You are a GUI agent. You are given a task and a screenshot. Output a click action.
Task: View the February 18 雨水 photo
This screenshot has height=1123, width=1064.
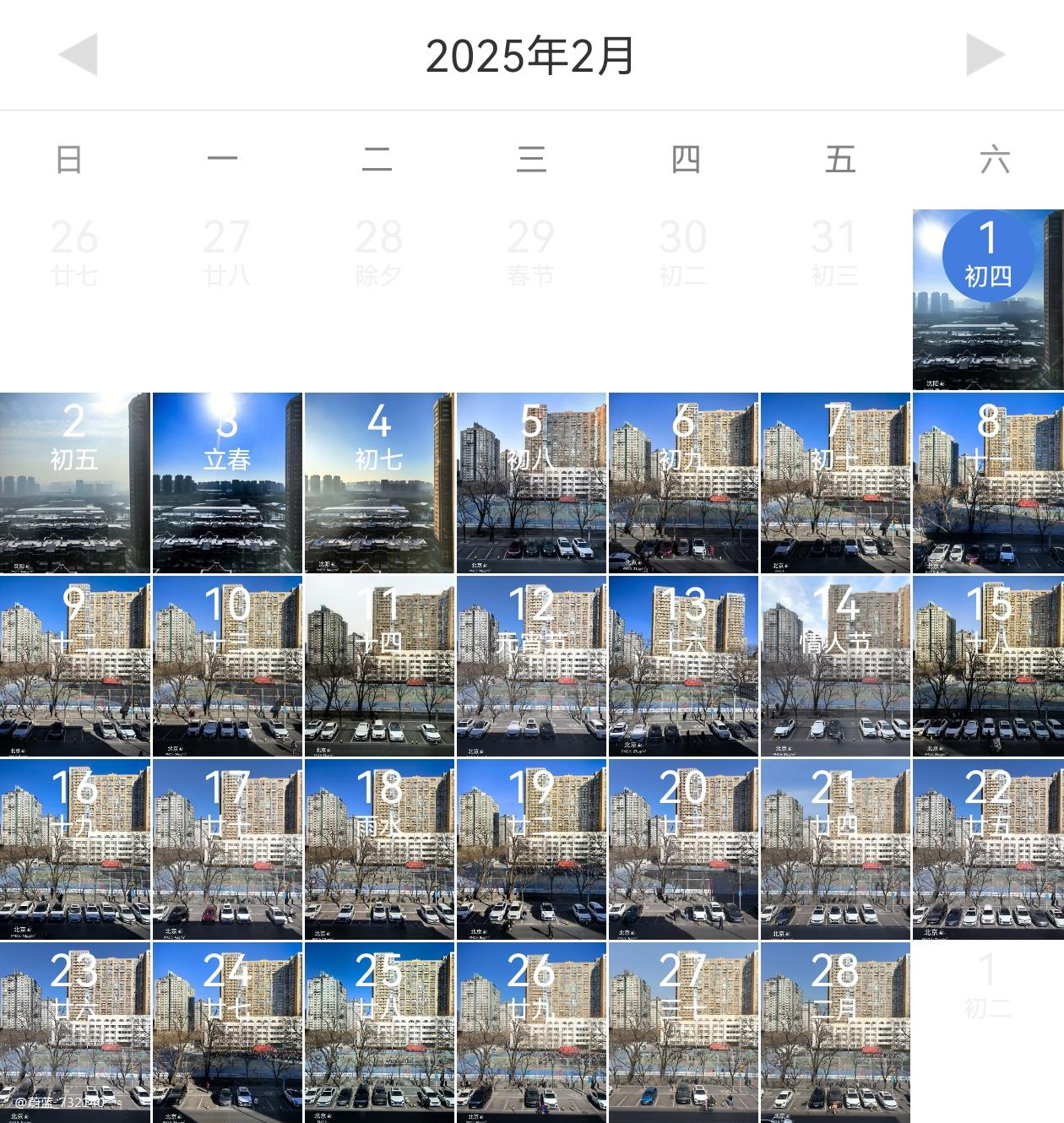(379, 849)
